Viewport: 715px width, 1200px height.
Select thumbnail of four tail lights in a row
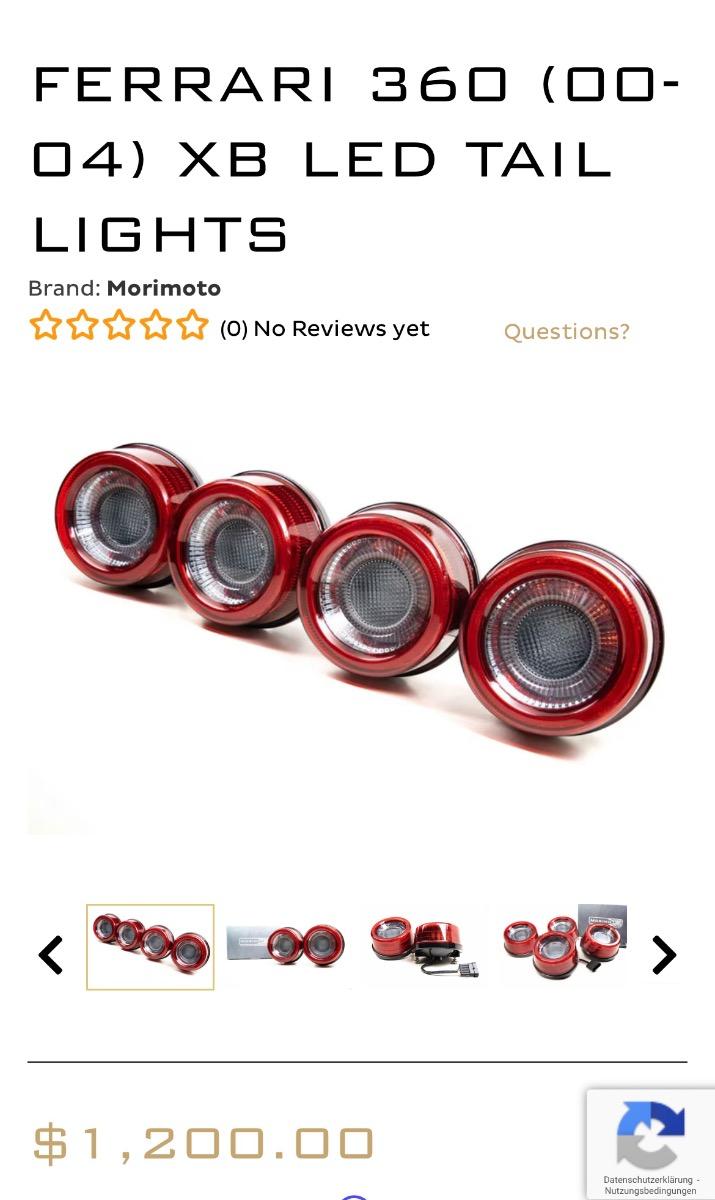click(x=150, y=947)
